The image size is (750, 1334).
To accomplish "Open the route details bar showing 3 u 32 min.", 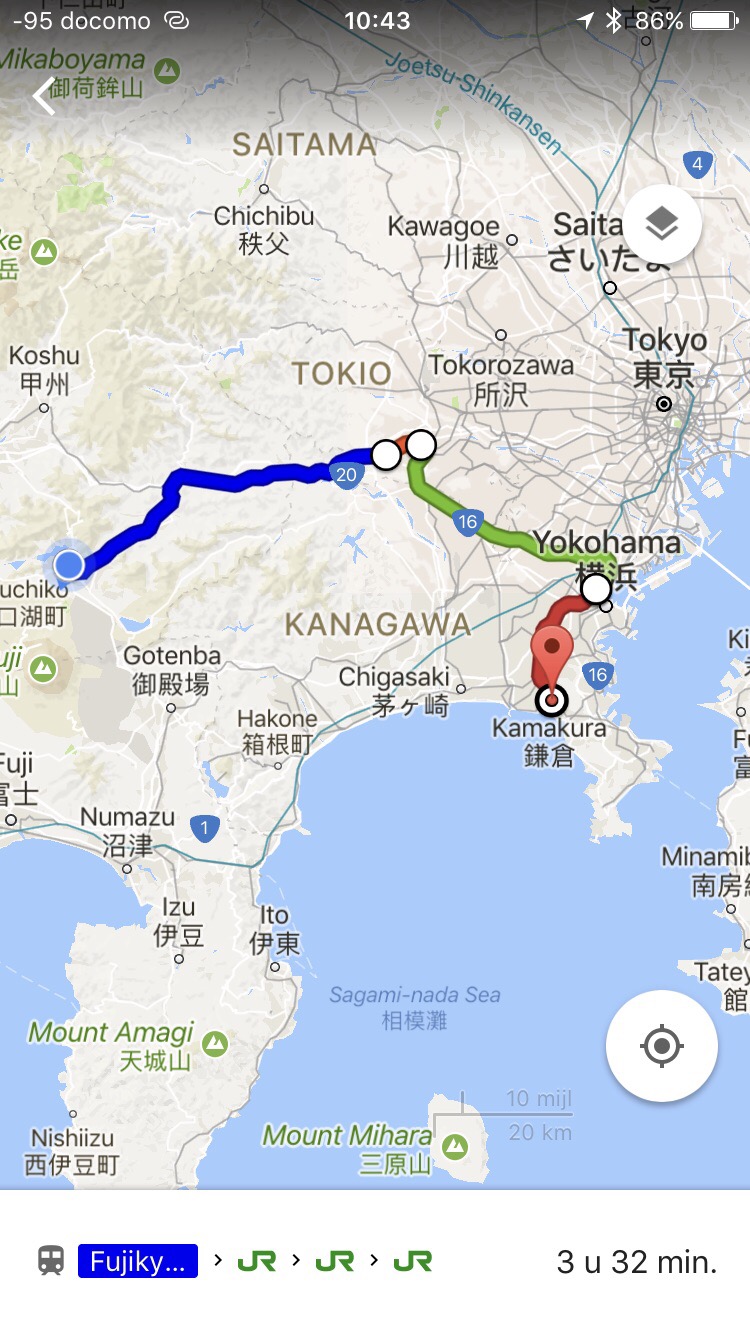I will pos(375,1262).
